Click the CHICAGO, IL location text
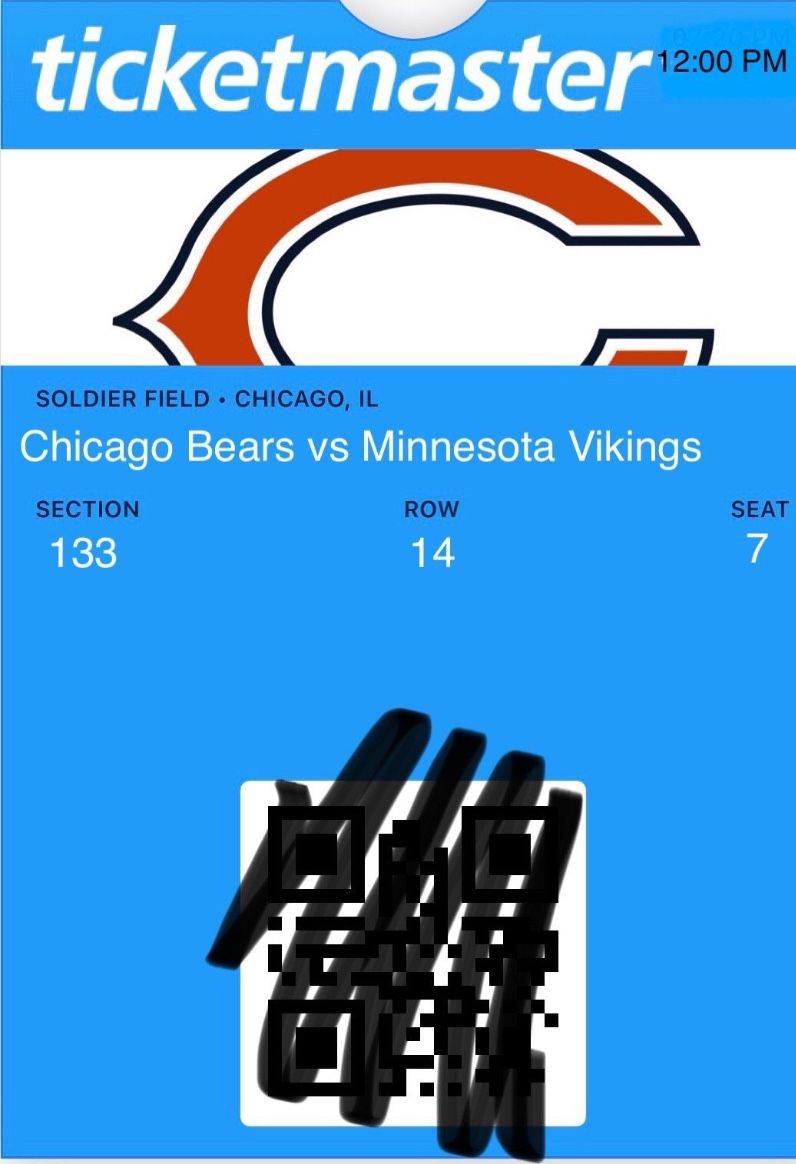 305,398
